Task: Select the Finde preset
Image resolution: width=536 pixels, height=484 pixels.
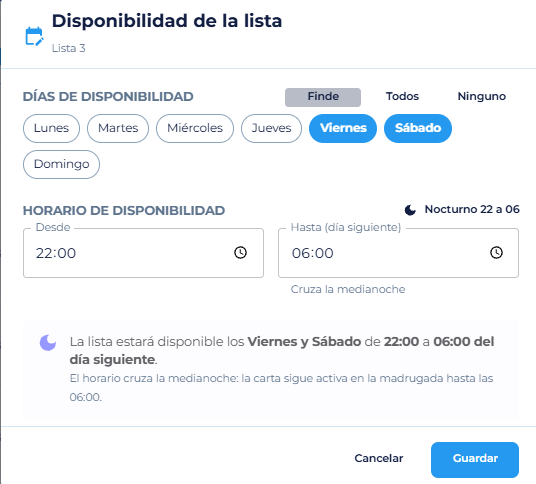Action: (323, 97)
